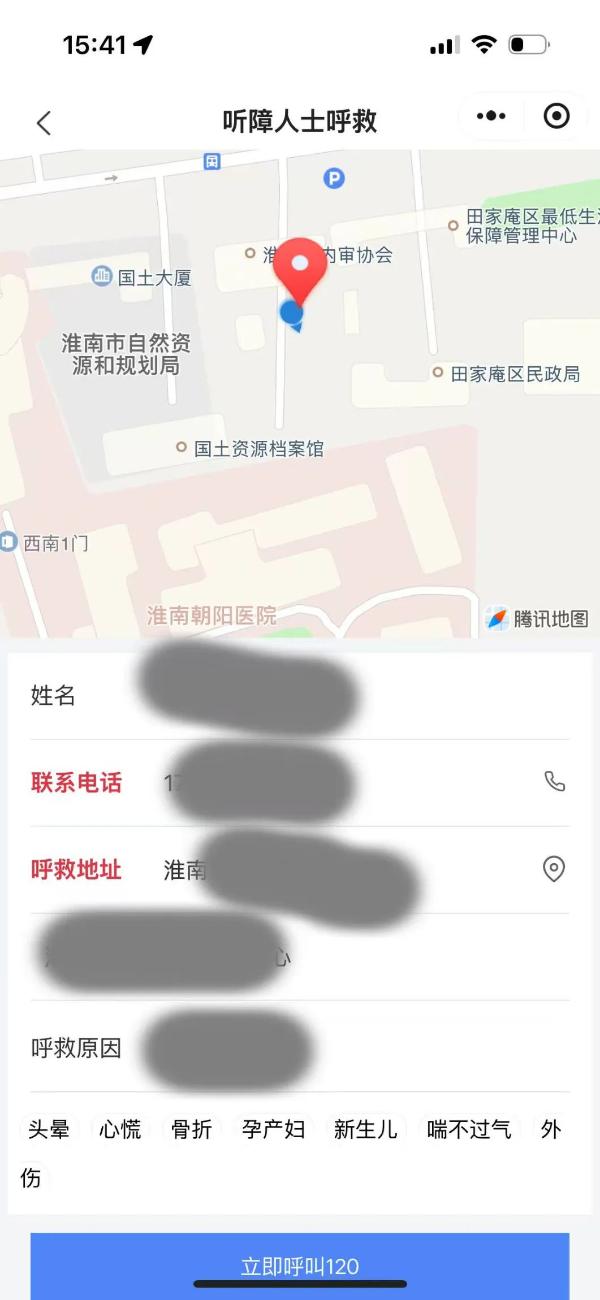The height and width of the screenshot is (1300, 600).
Task: Tap the phone icon beside 联系电话
Action: tap(554, 782)
